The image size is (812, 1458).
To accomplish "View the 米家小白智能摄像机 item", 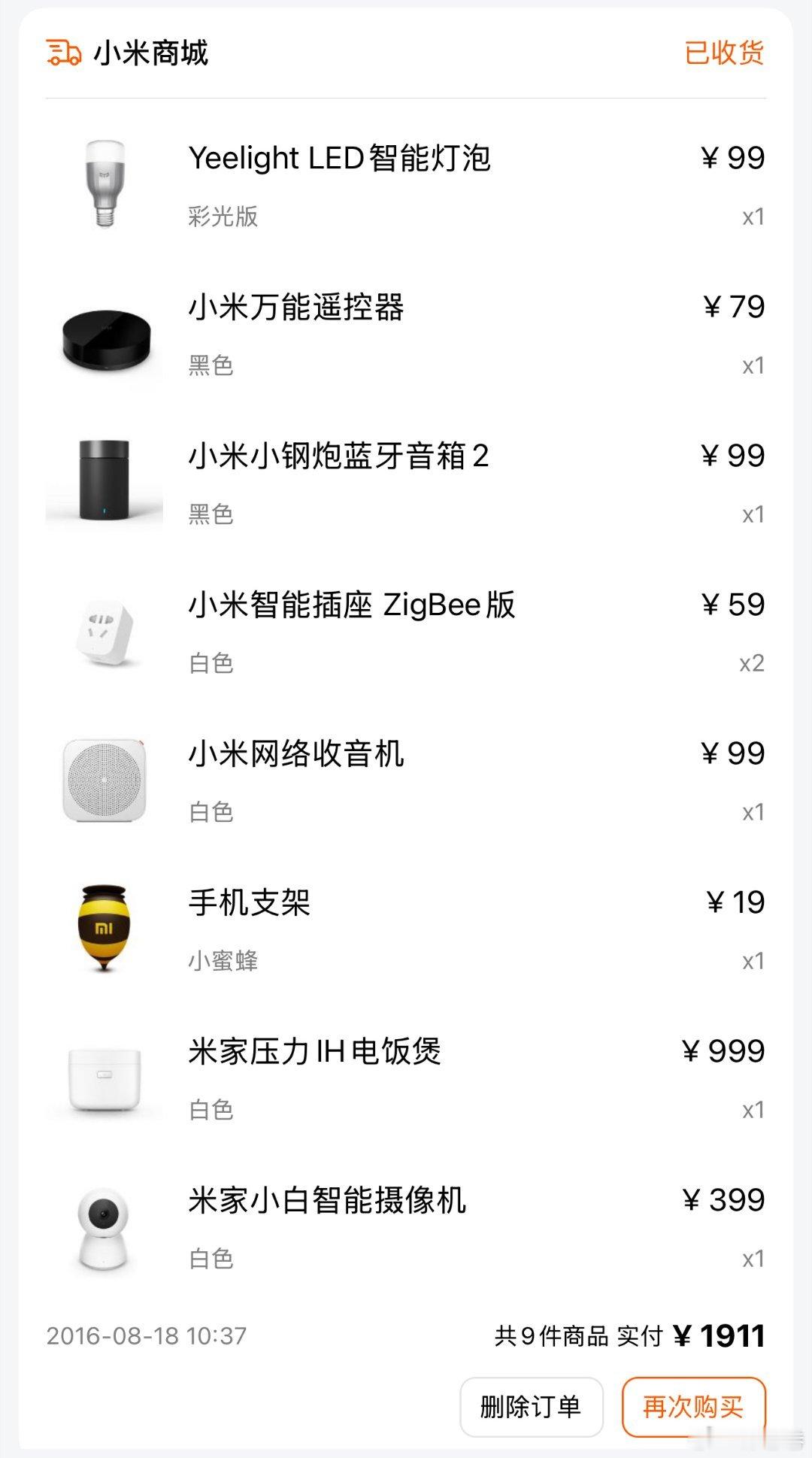I will pos(406,1227).
